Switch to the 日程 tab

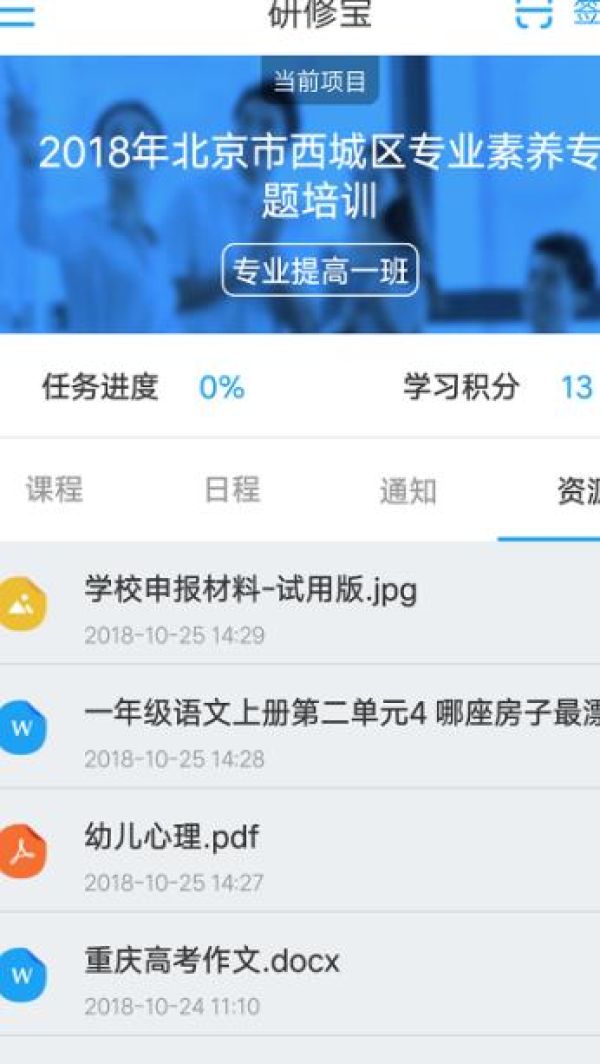point(232,490)
